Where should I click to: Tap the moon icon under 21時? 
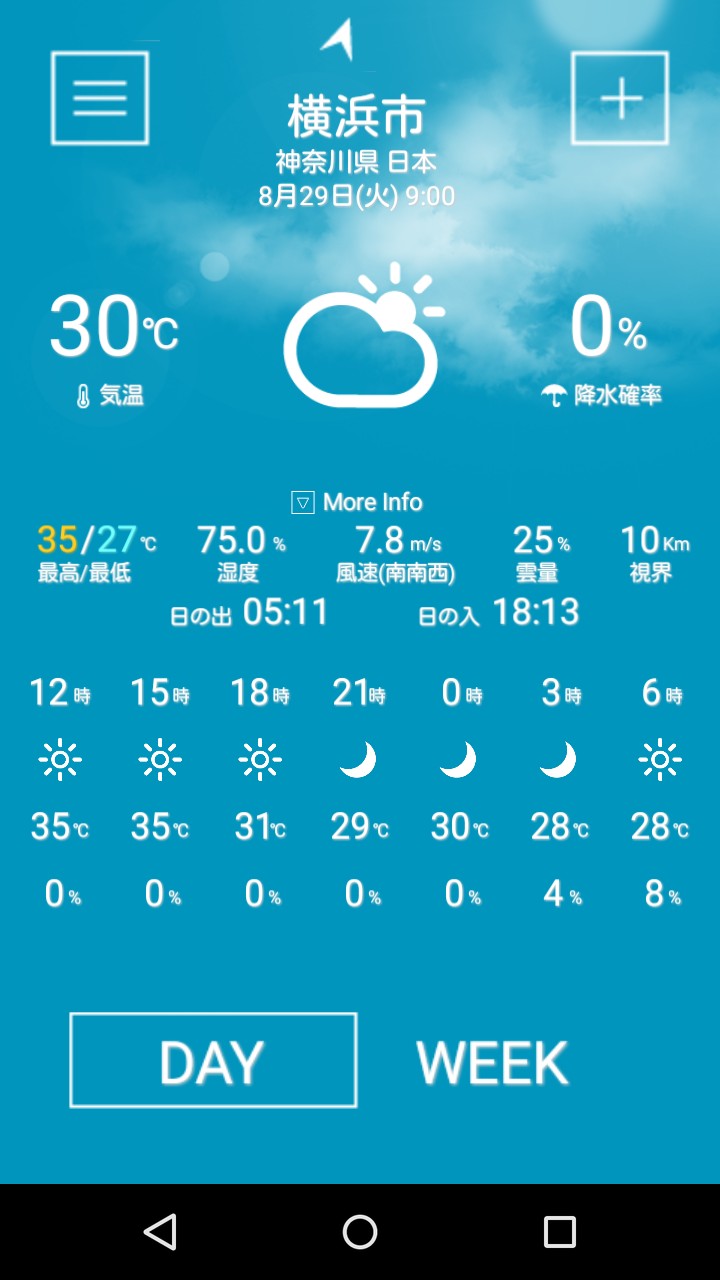(358, 760)
